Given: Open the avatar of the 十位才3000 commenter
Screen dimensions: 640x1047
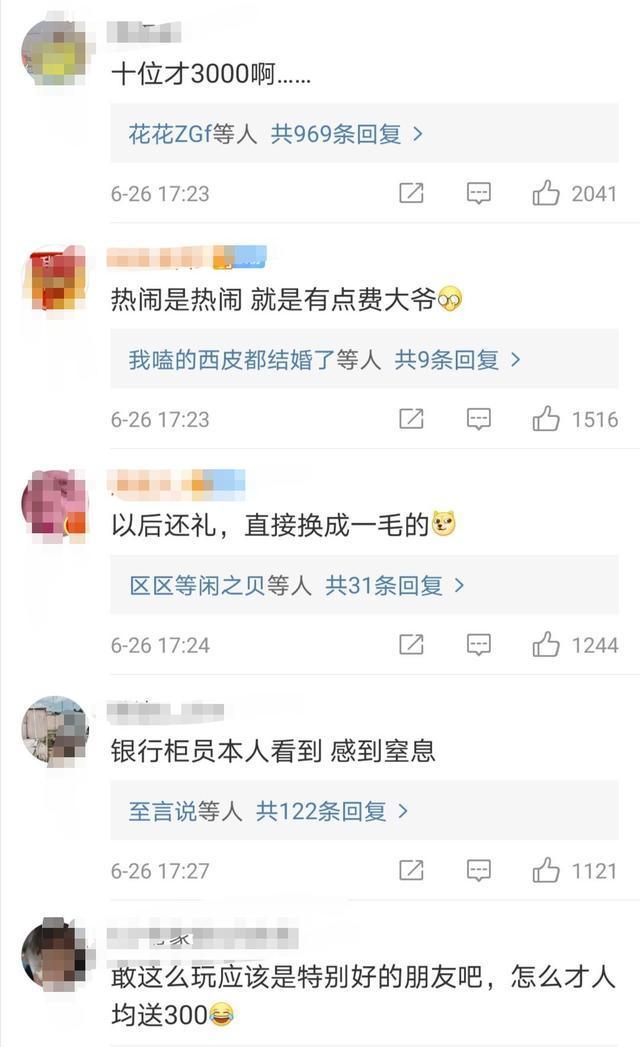Looking at the screenshot, I should point(55,52).
